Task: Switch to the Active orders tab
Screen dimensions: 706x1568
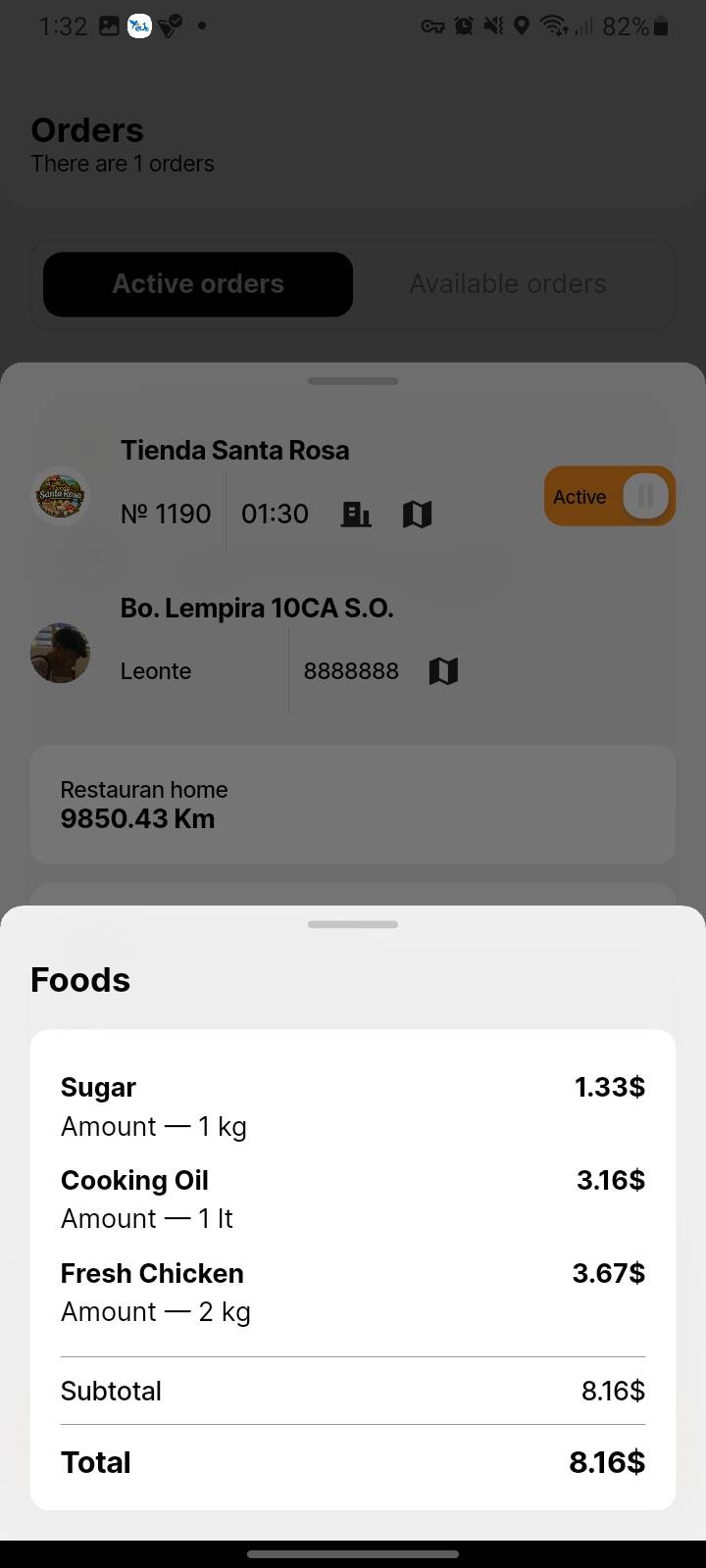Action: tap(198, 284)
